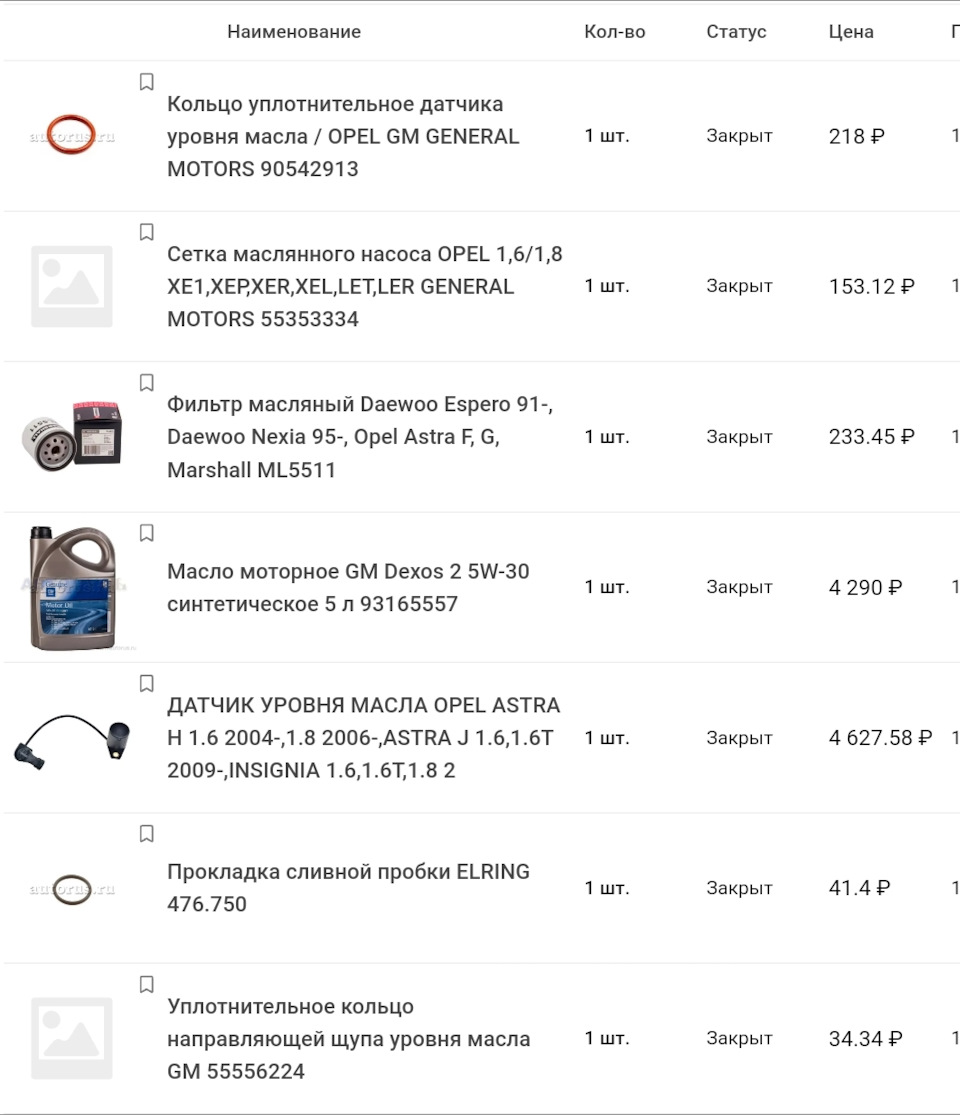Open the Фильтр масляный Marshall ML5511 listing
The width and height of the screenshot is (960, 1115).
345,436
